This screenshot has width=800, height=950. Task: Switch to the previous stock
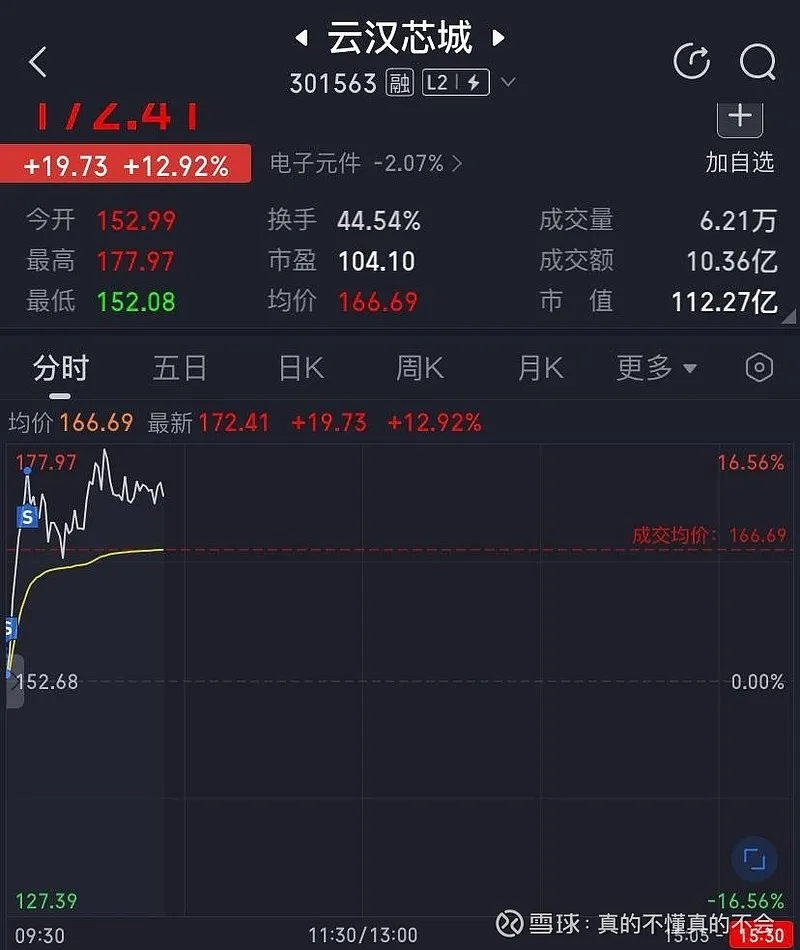(301, 39)
